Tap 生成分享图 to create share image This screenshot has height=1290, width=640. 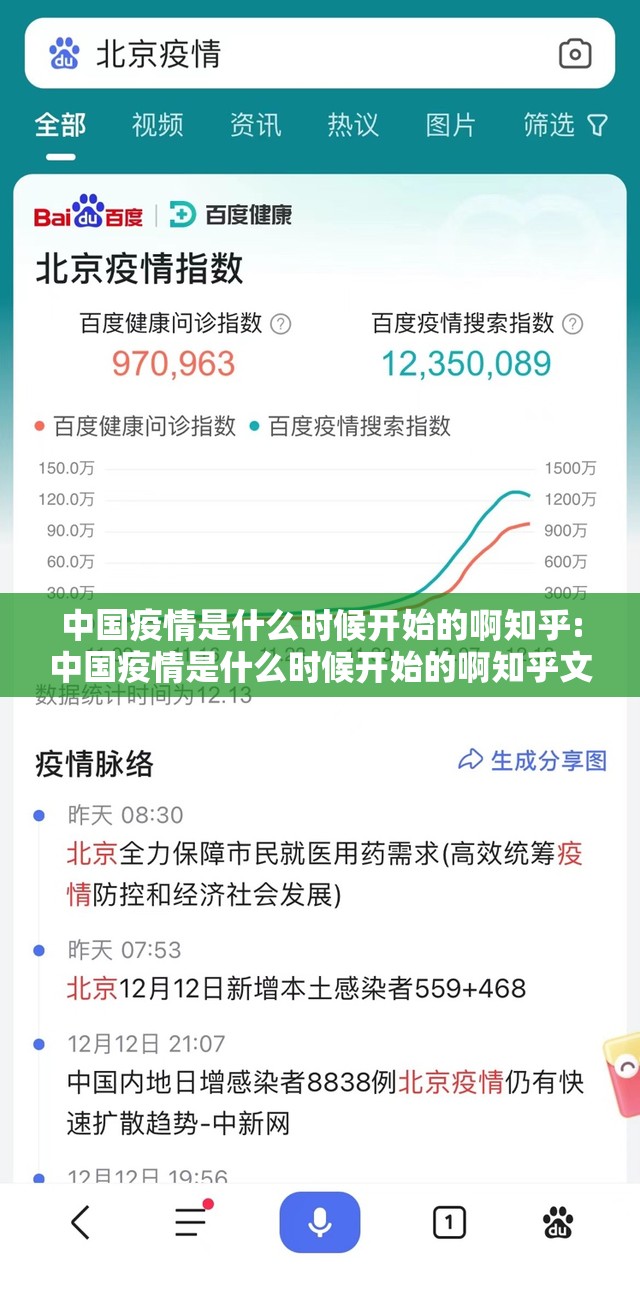pos(533,761)
